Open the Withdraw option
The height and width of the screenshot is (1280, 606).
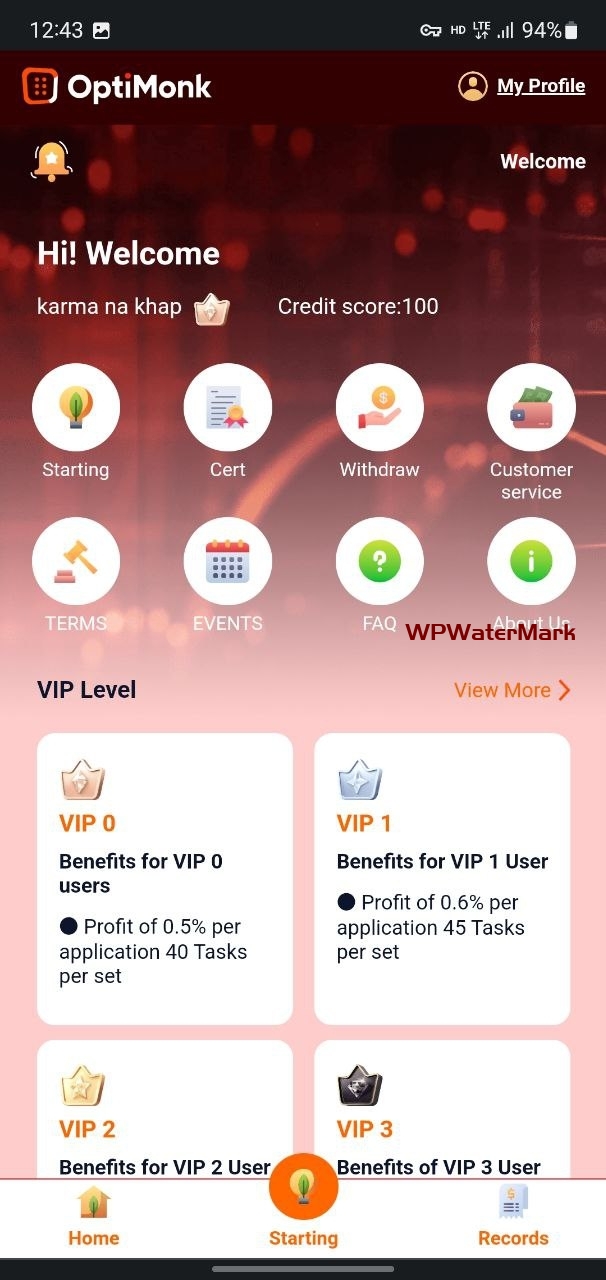tap(380, 408)
